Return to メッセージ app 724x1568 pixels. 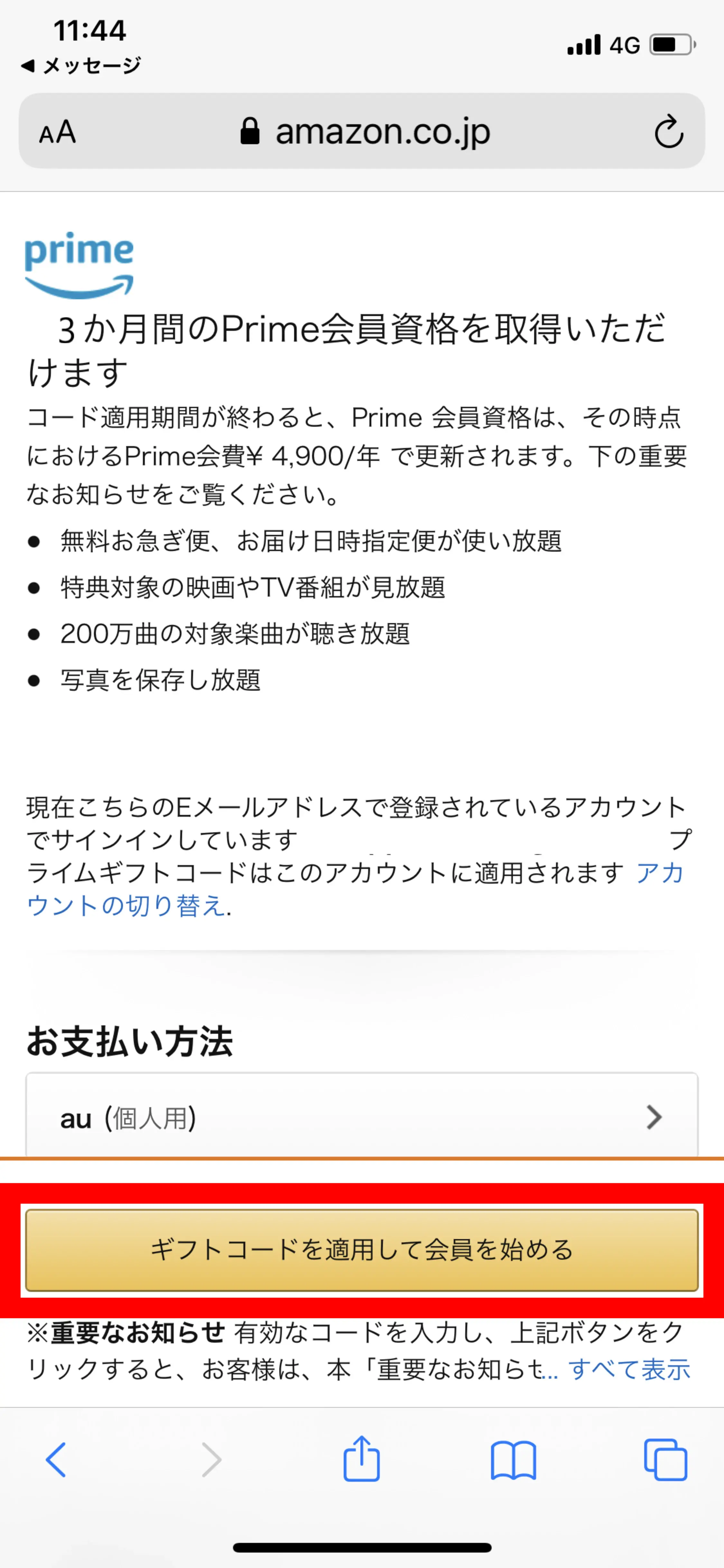point(80,65)
